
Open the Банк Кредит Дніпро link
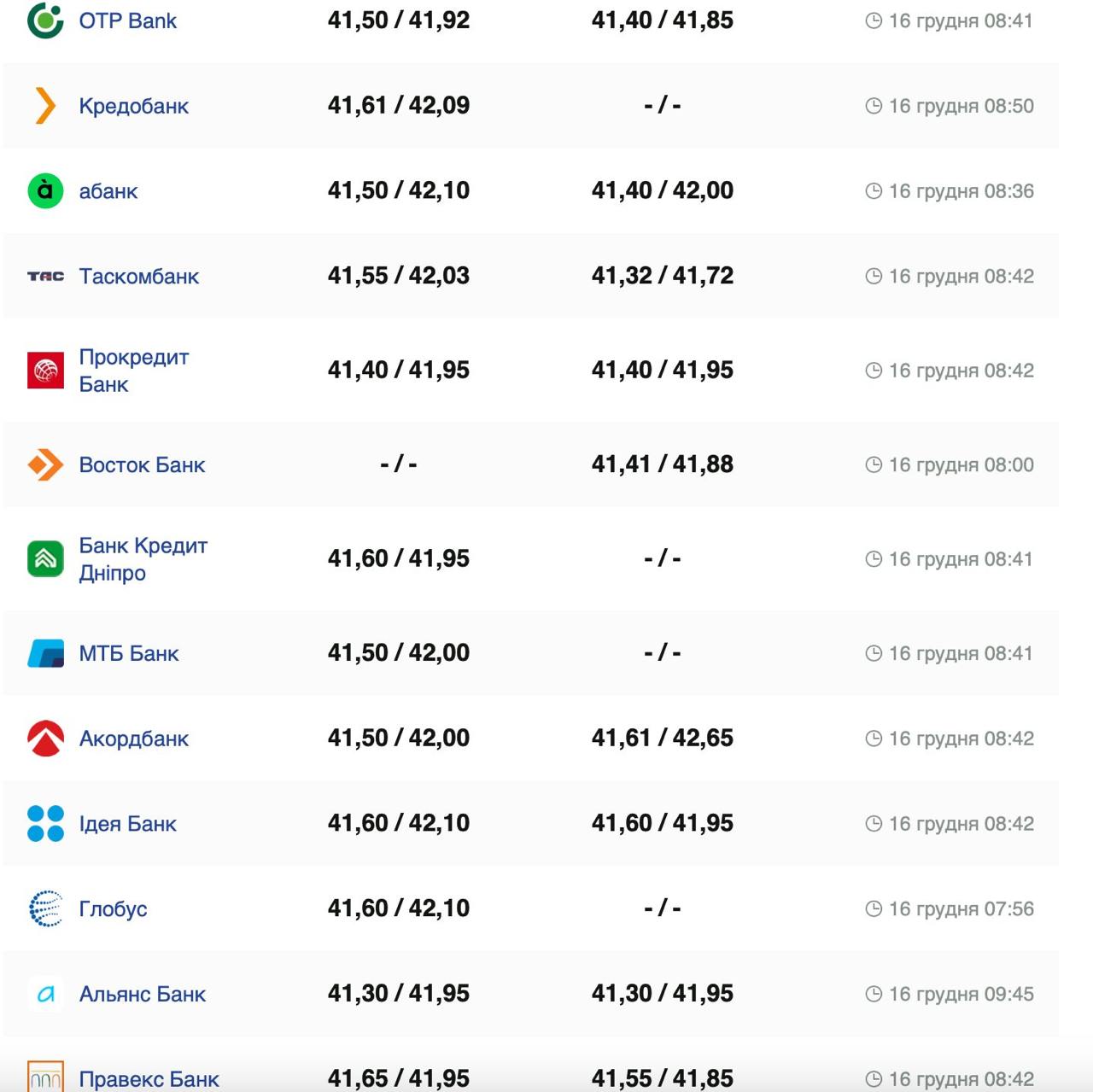coord(143,559)
